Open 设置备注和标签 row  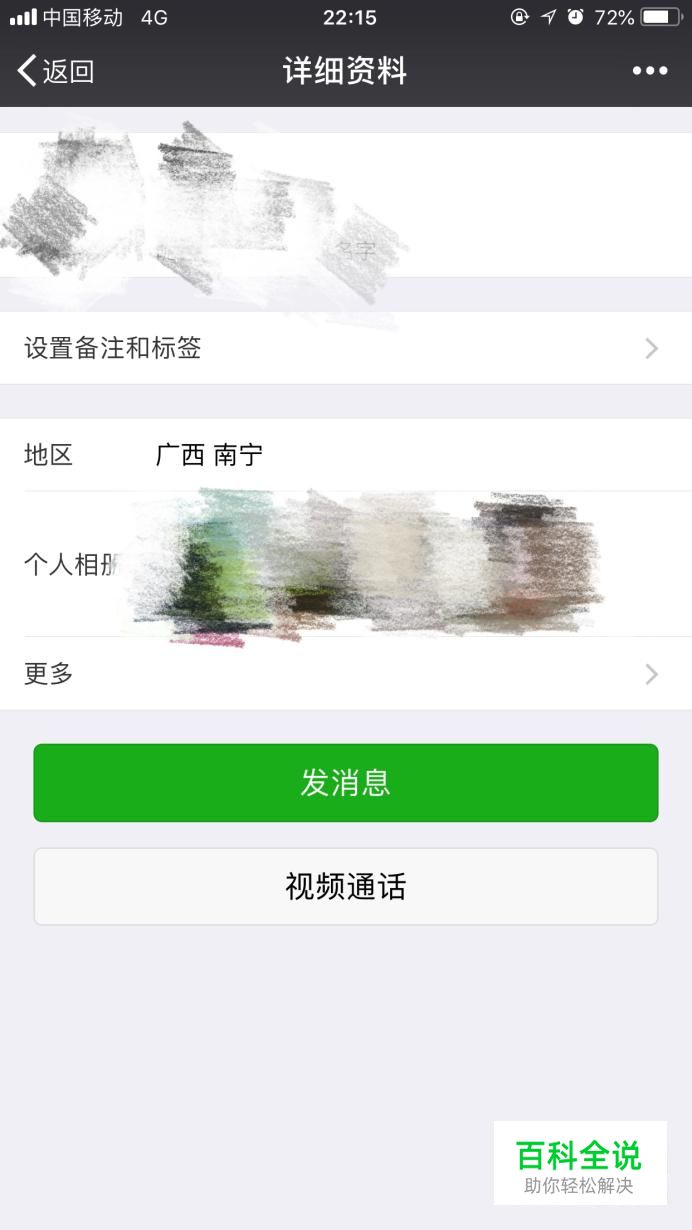(346, 348)
